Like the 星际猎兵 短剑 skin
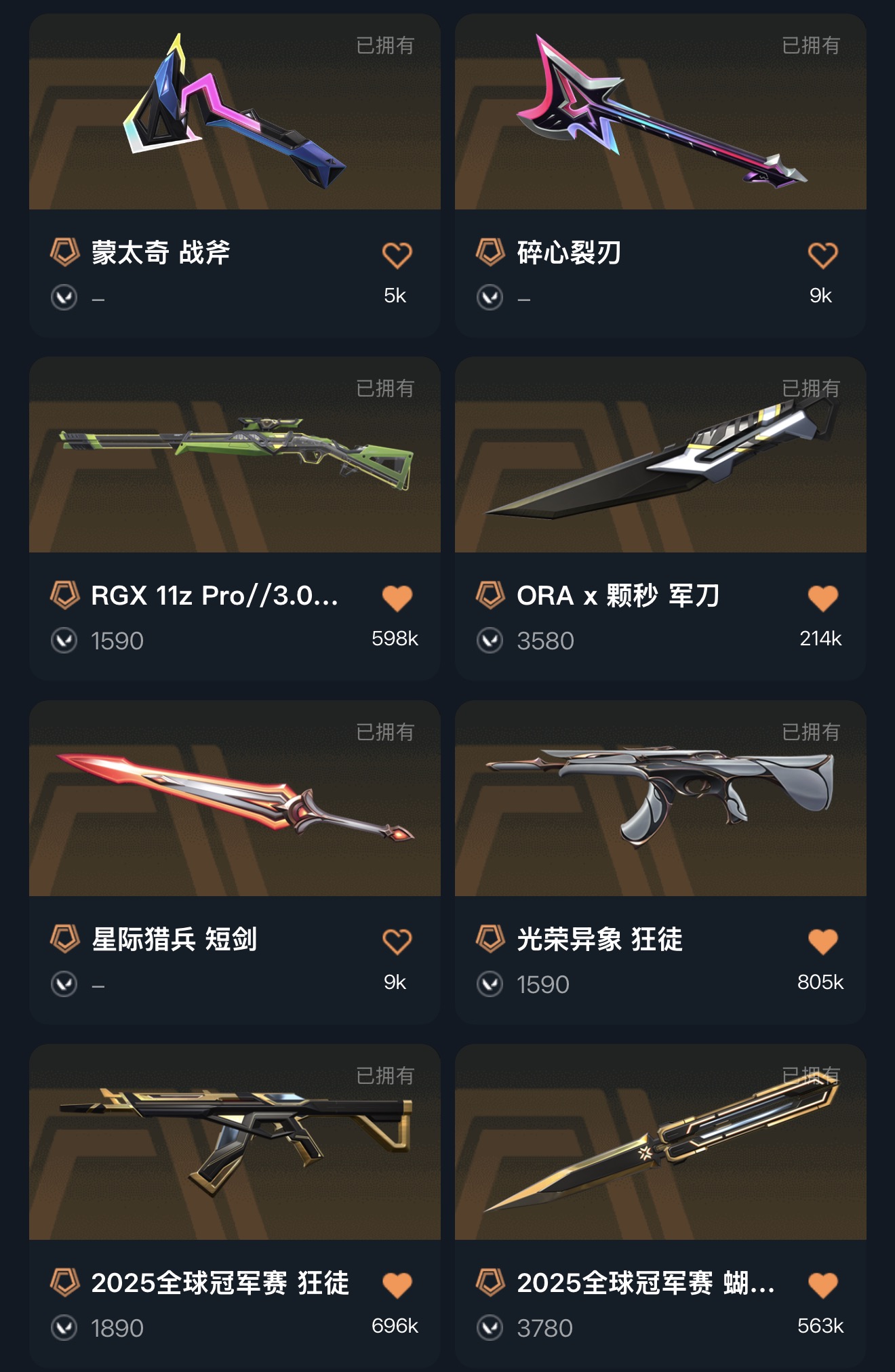Screen dimensions: 895x1372 click(397, 942)
